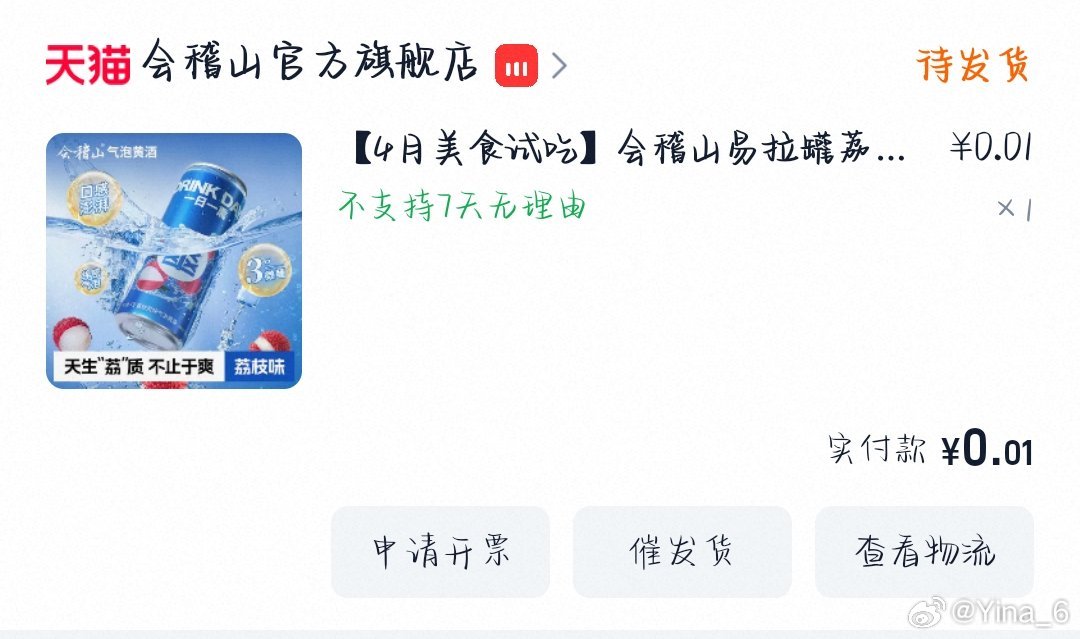Open the 会稽山官方旗舰店 store page
This screenshot has height=639, width=1080.
click(310, 65)
